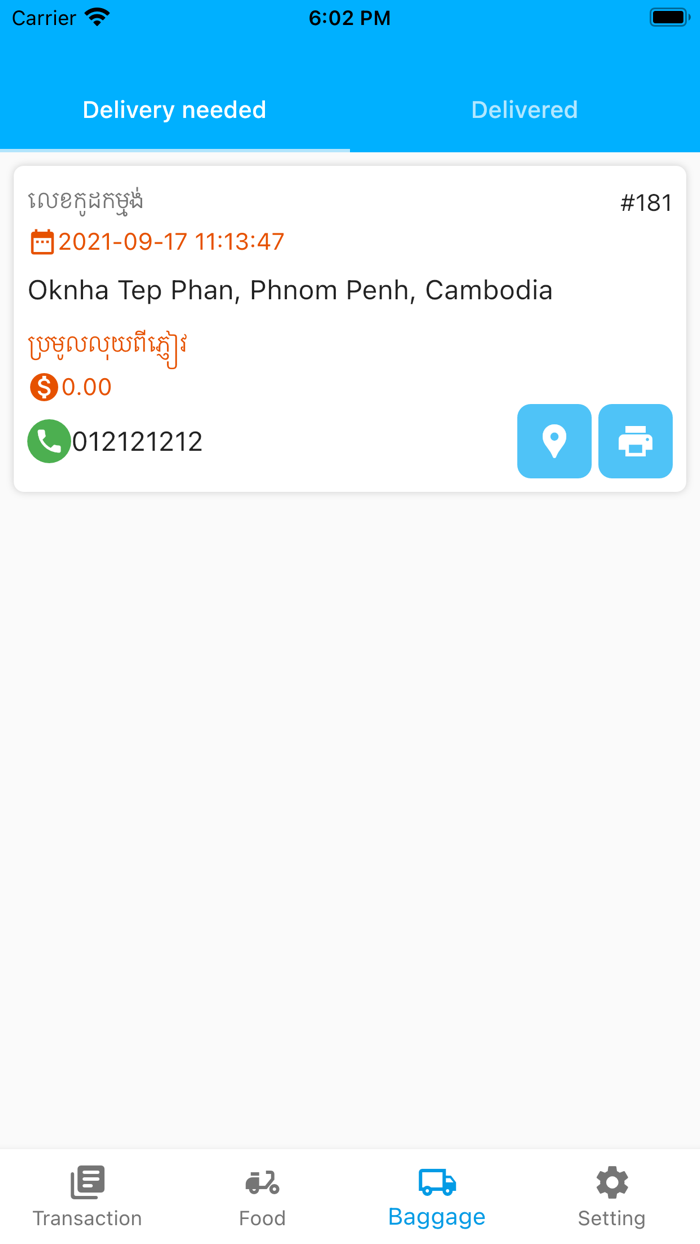This screenshot has height=1244, width=700.
Task: Switch to the Delivered tab
Action: coord(524,110)
